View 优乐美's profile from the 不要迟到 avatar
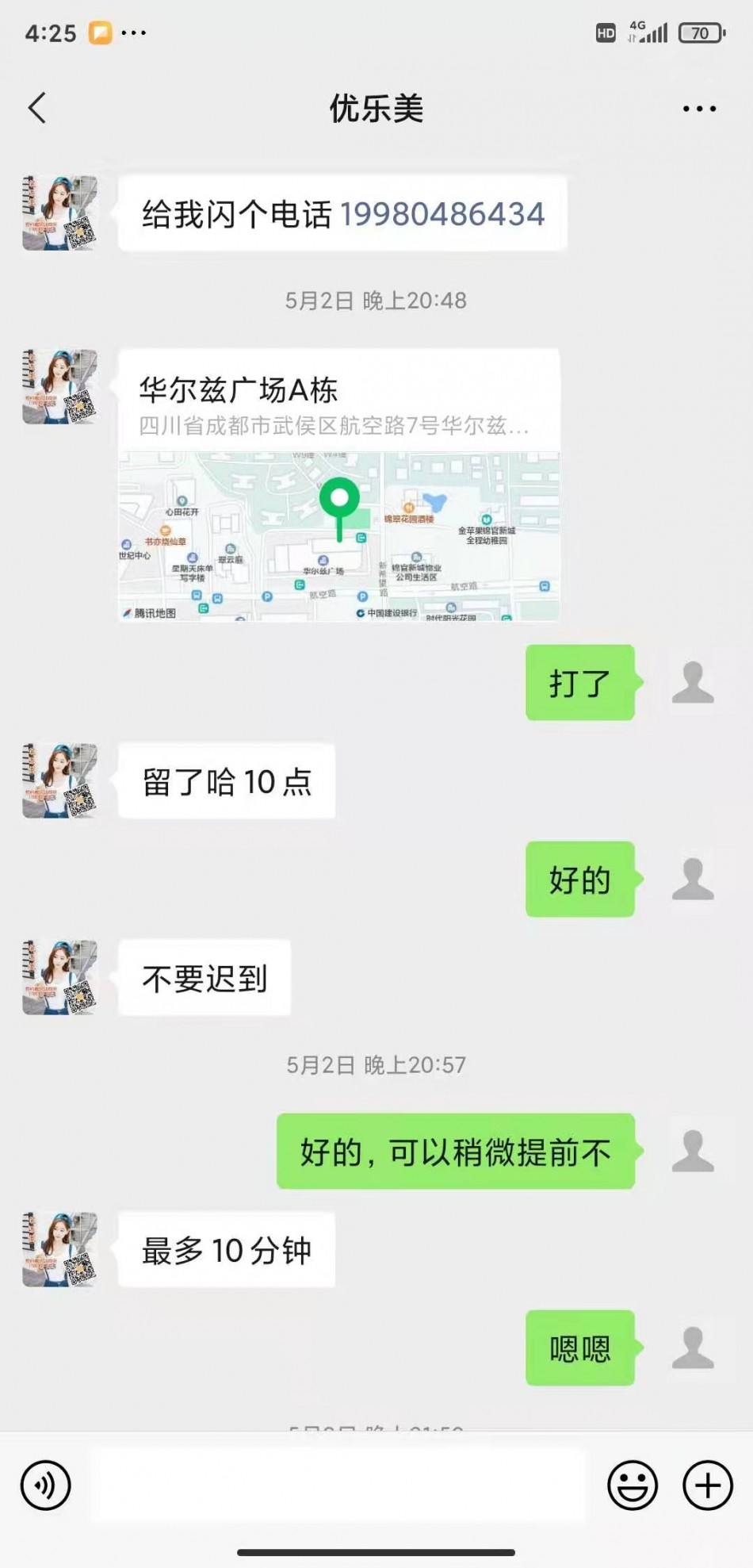The height and width of the screenshot is (1568, 753). [59, 977]
